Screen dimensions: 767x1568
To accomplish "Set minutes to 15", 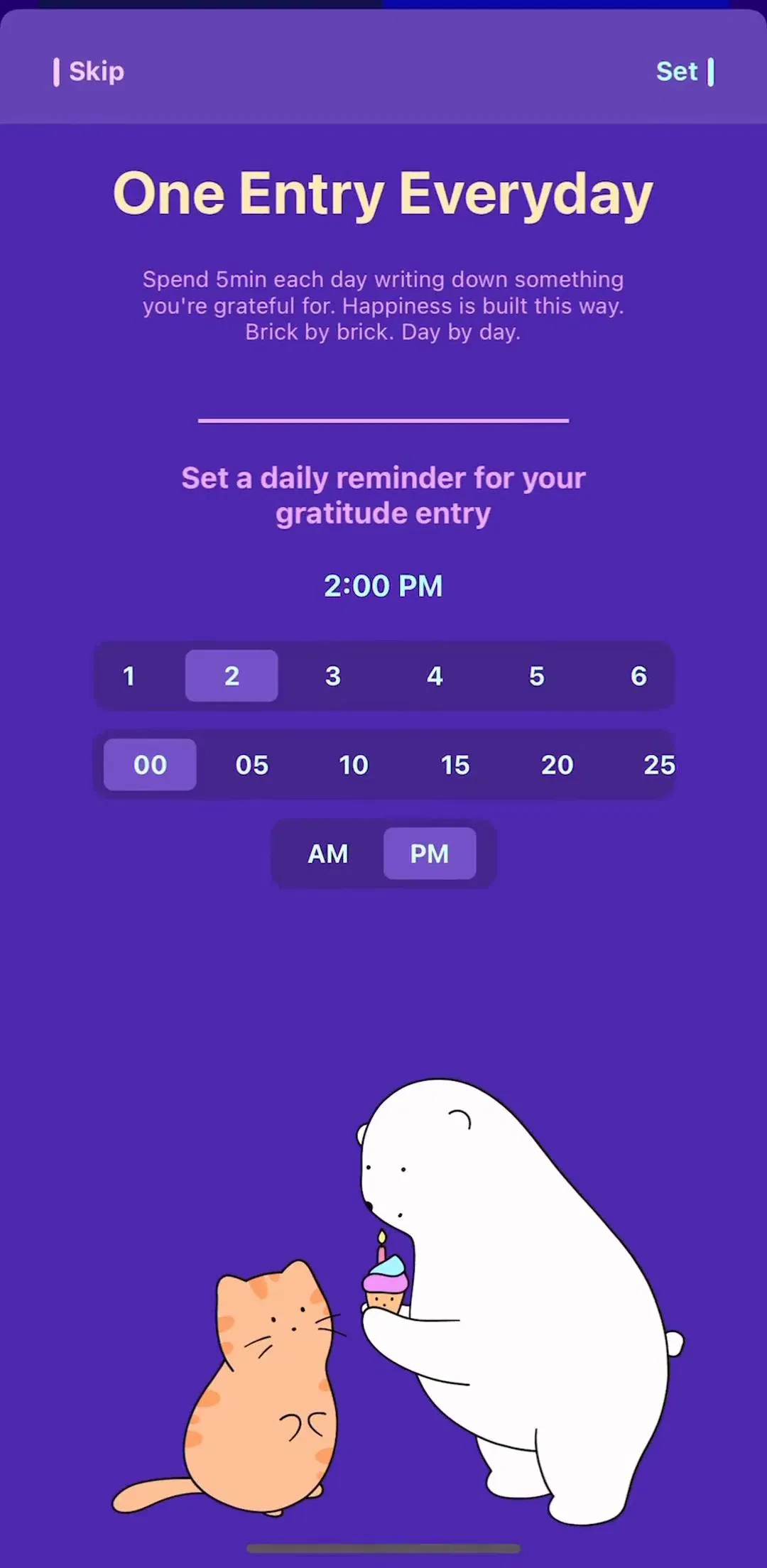I will coord(455,765).
